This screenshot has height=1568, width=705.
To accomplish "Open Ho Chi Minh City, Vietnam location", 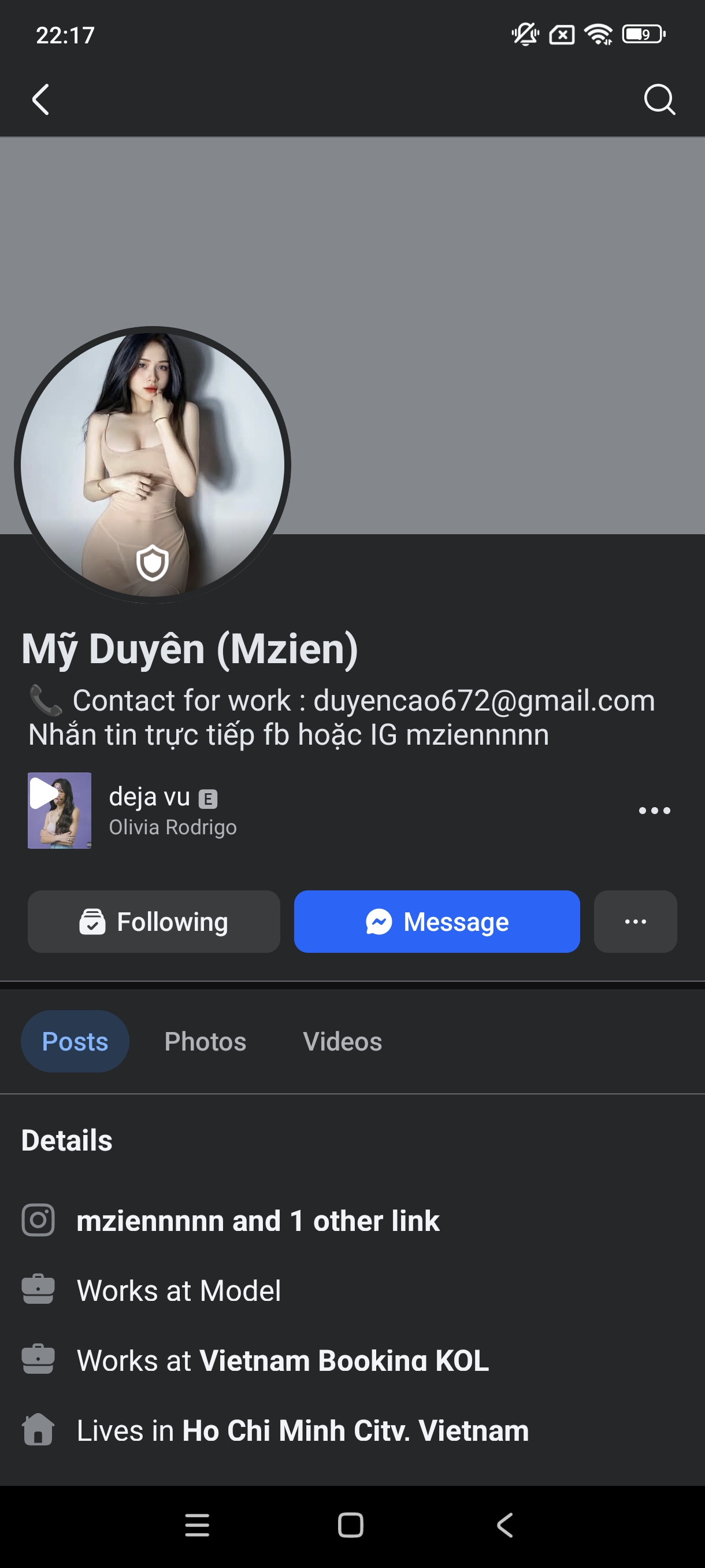I will [355, 1430].
